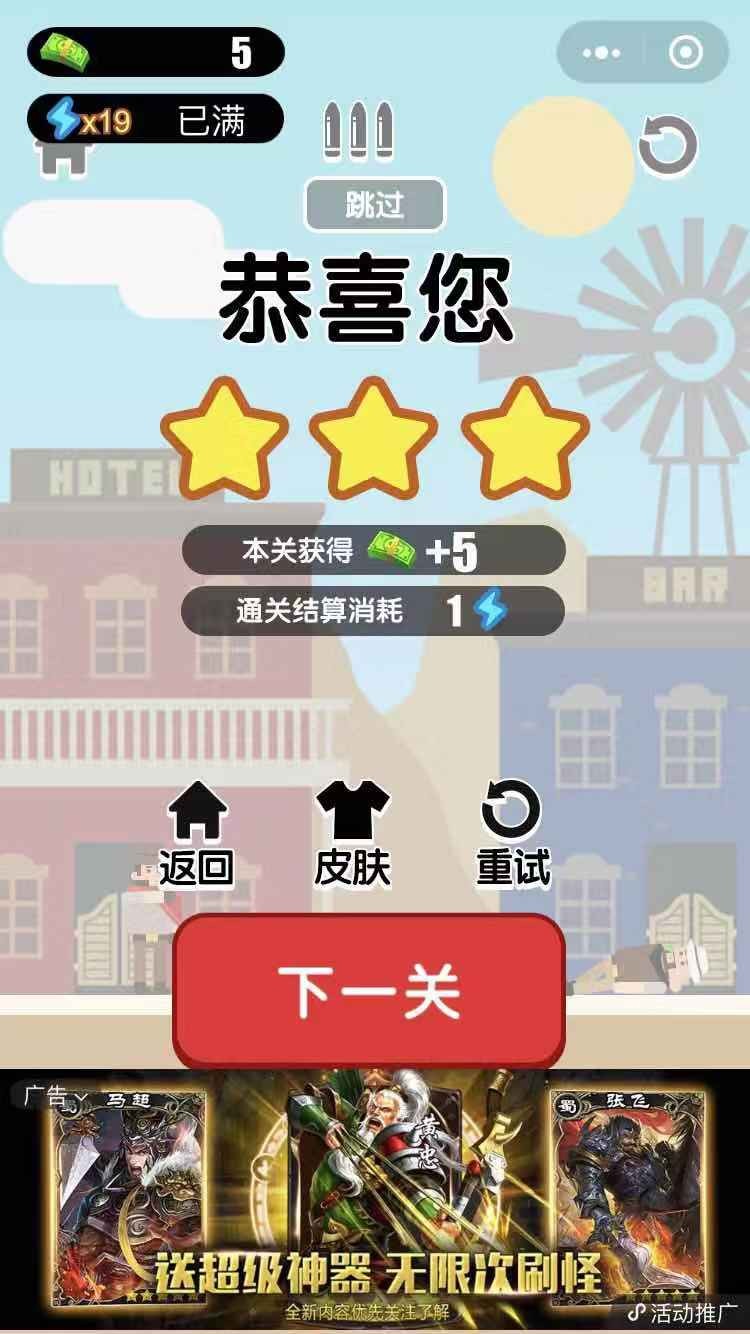Click the 马超 card in the advertisement

point(135,1190)
